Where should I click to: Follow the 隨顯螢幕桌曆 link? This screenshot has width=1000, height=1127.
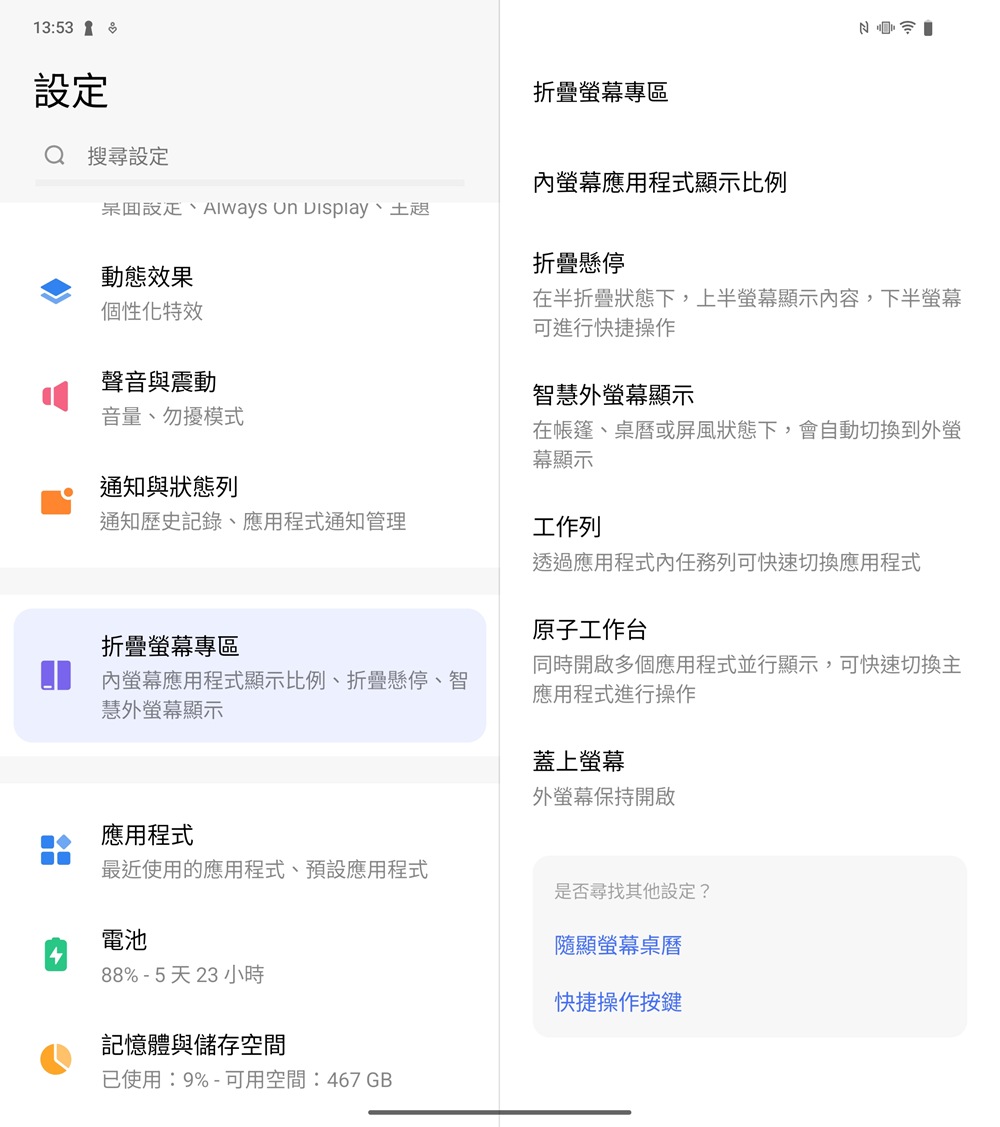(618, 946)
